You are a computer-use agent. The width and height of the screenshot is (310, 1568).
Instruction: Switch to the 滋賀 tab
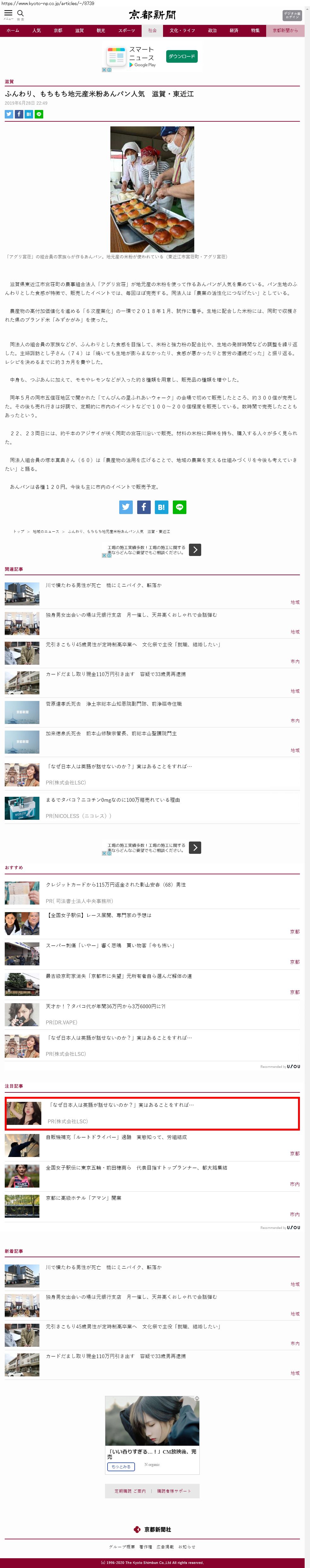(x=79, y=31)
